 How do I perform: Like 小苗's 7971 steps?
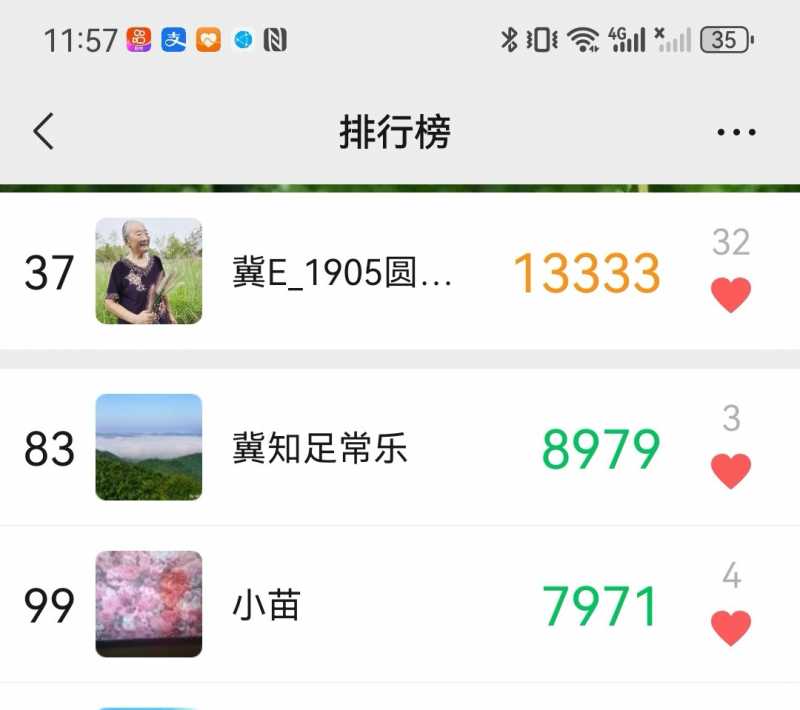(730, 627)
